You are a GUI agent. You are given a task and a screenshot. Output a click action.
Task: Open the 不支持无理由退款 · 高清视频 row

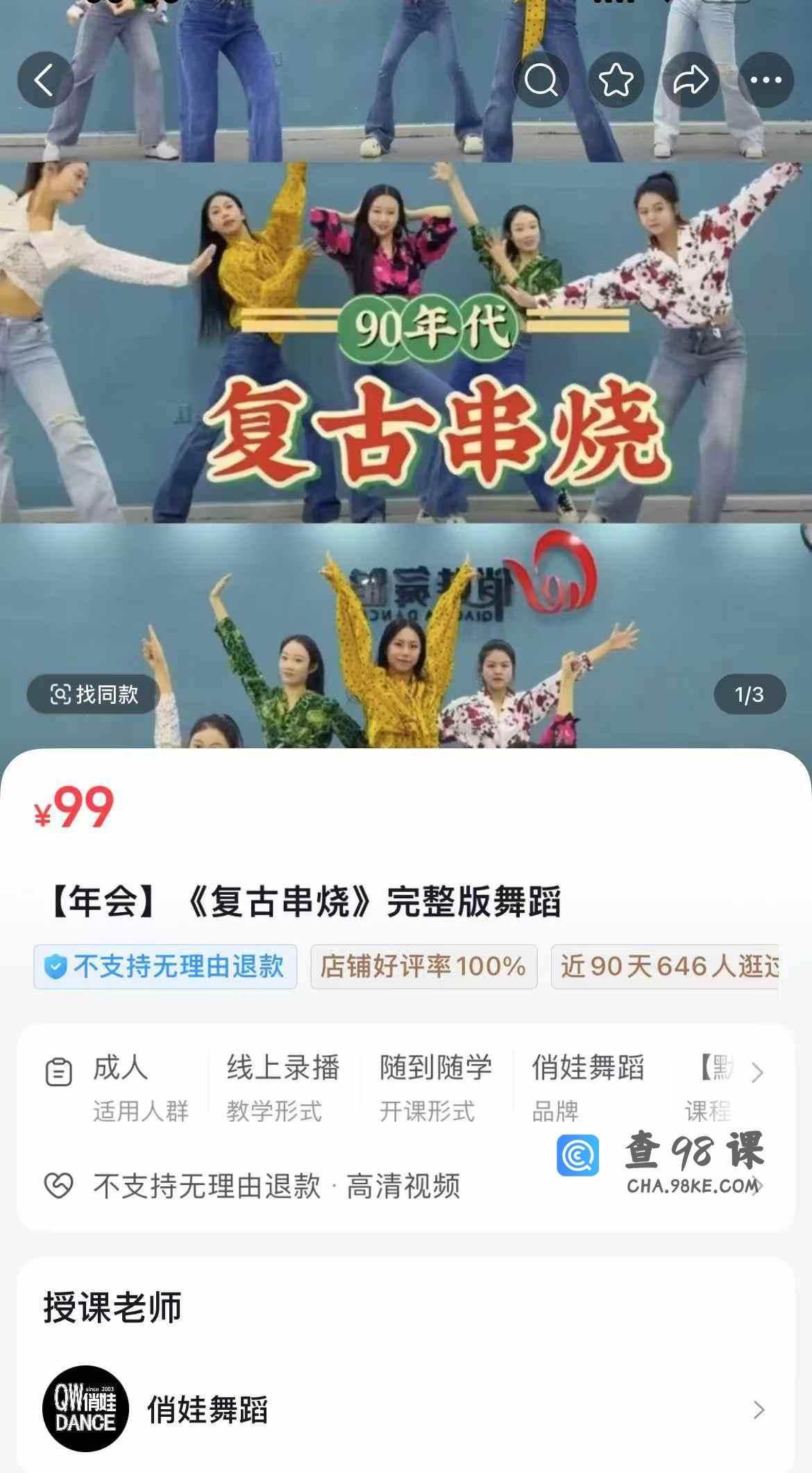[x=278, y=1186]
